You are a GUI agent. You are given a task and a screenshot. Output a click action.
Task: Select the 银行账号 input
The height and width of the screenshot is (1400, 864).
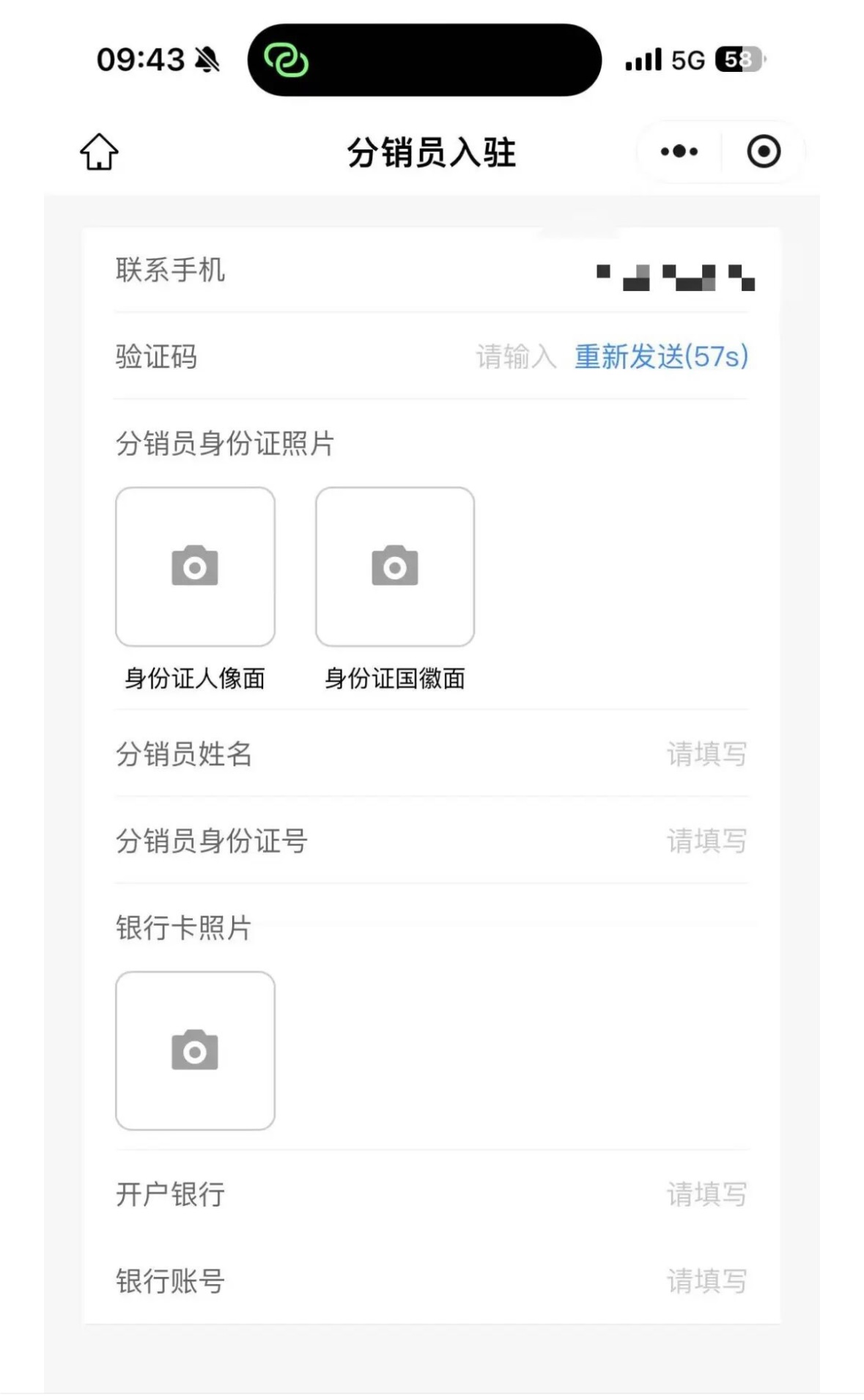pyautogui.click(x=706, y=1281)
